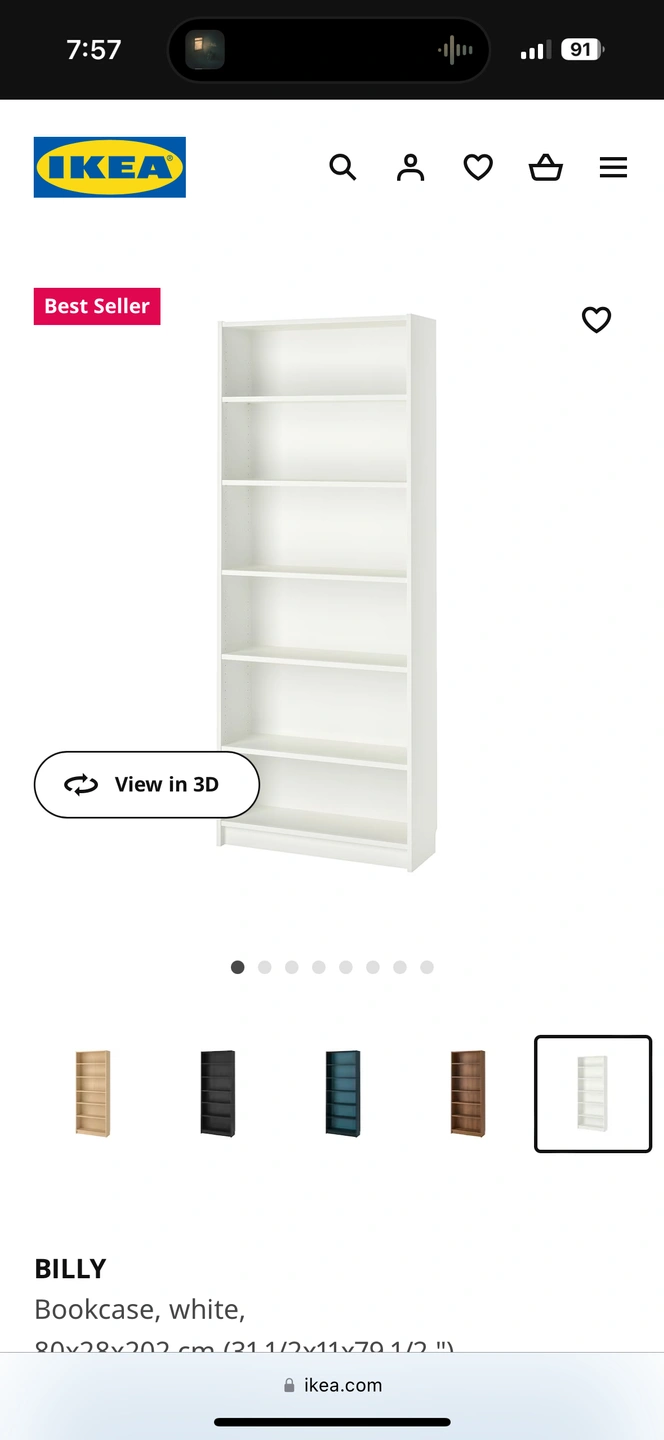Open the shopping basket
Viewport: 664px width, 1440px height.
(x=546, y=167)
